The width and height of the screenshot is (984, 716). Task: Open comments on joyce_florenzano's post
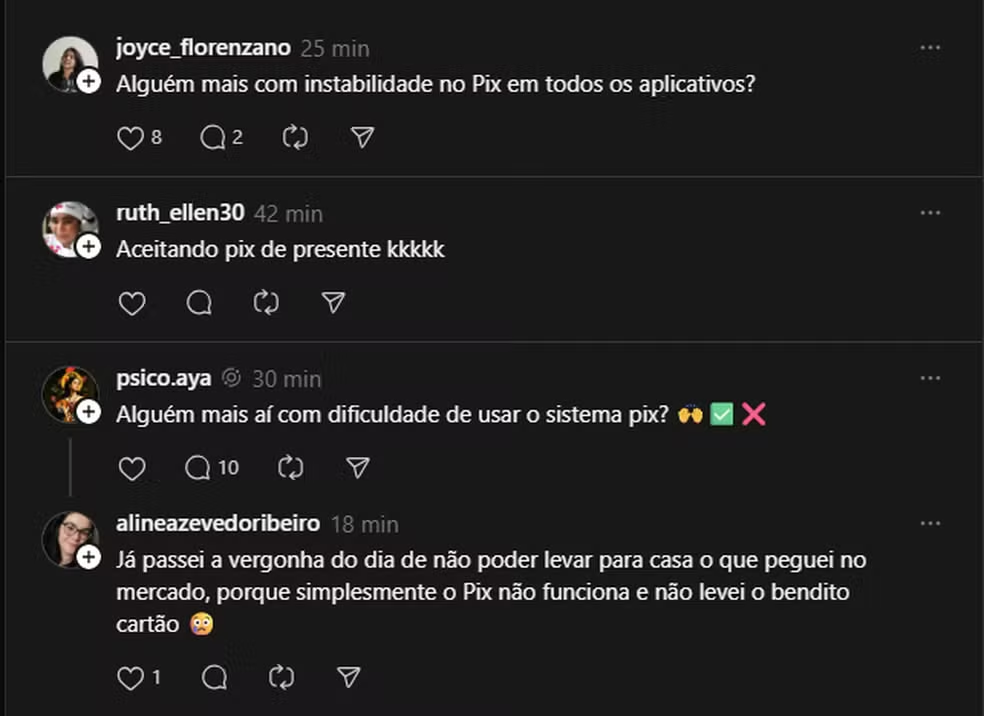click(213, 138)
